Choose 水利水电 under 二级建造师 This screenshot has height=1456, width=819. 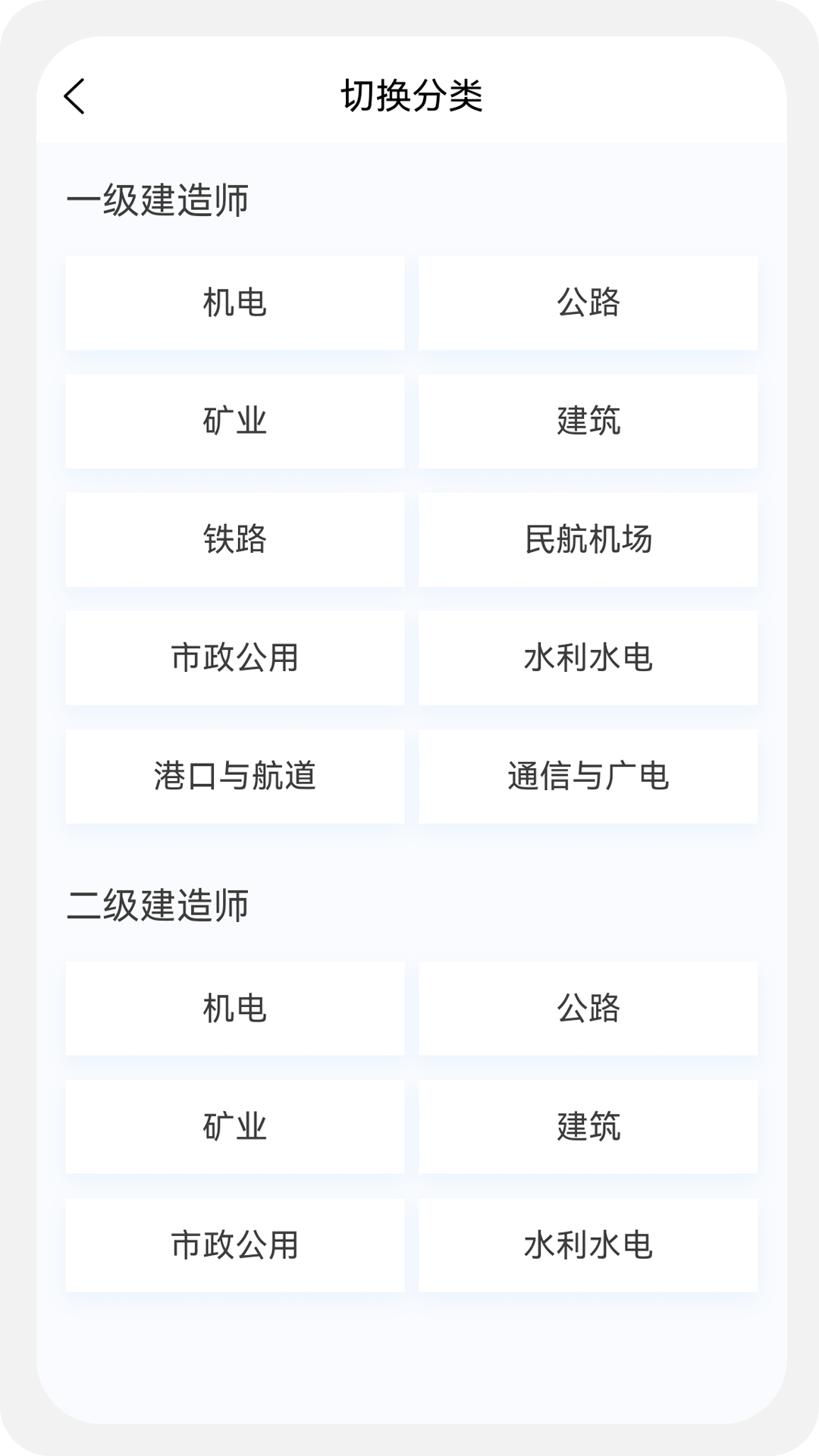pyautogui.click(x=588, y=1244)
